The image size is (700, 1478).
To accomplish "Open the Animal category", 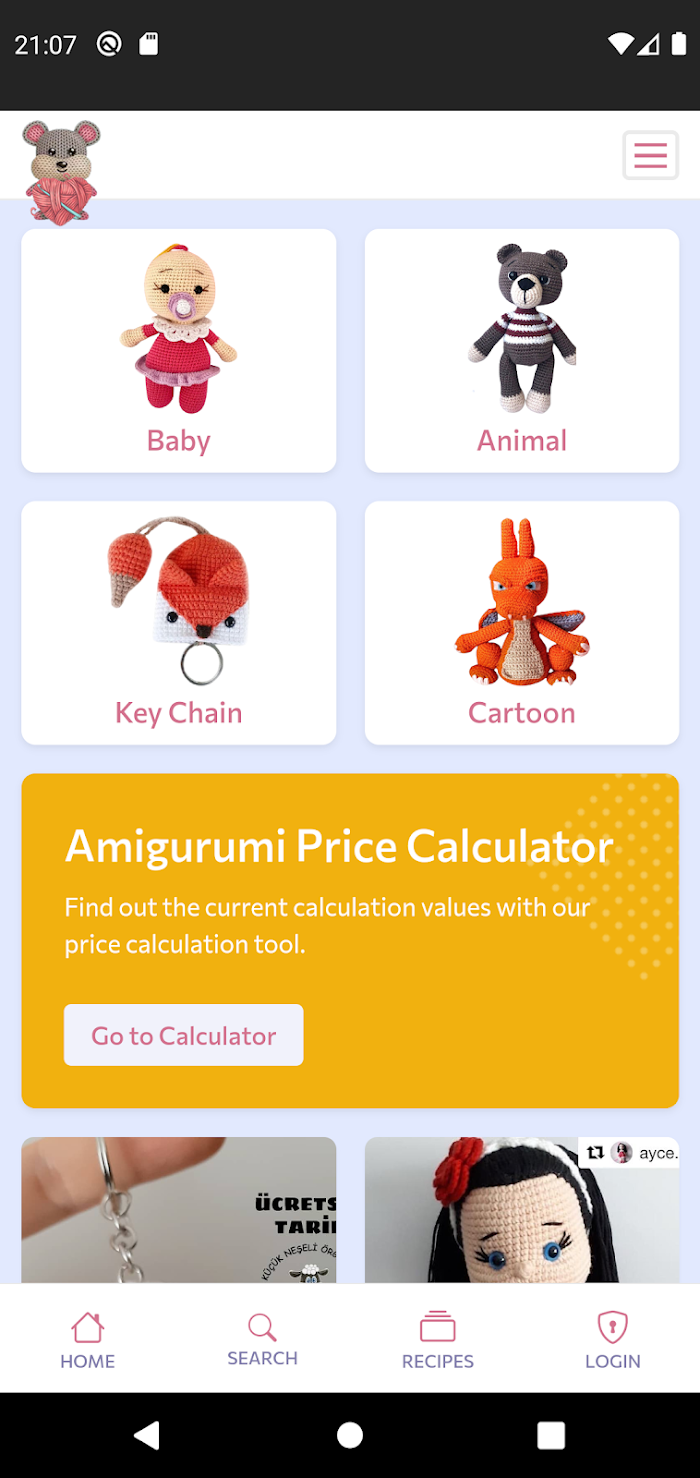I will [522, 350].
